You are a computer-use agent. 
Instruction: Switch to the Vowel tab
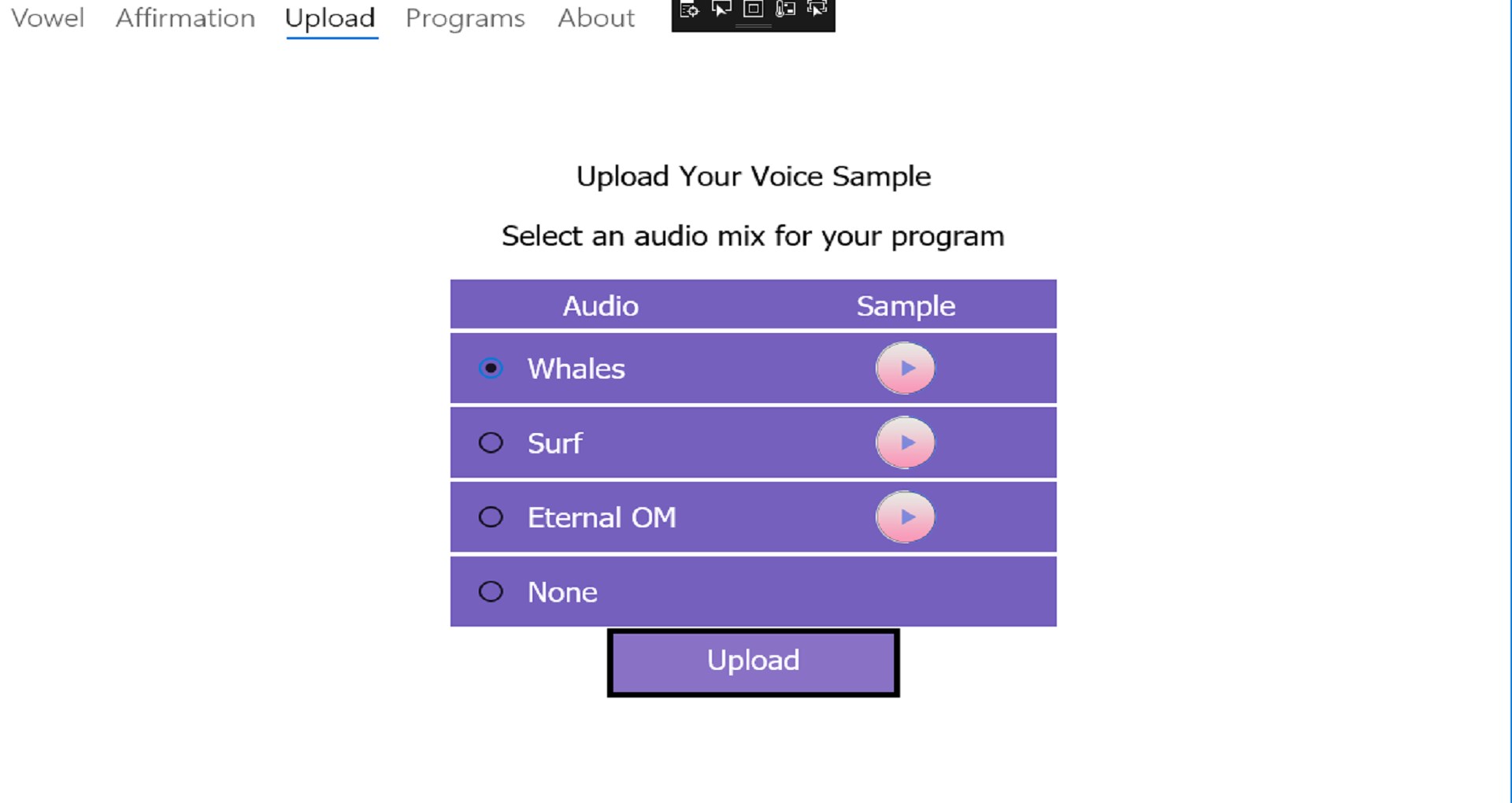tap(47, 18)
